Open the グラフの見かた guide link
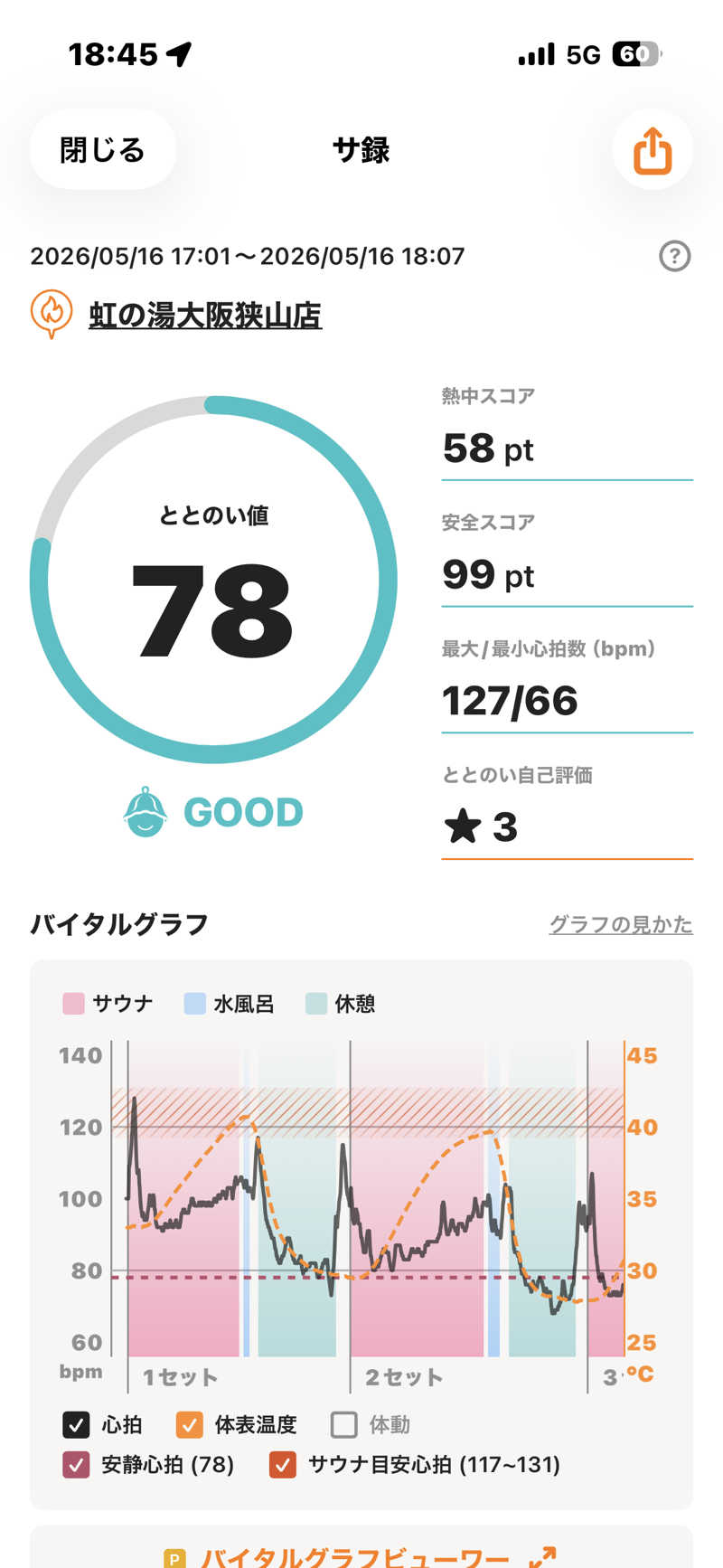This screenshot has height=1568, width=723. 621,924
